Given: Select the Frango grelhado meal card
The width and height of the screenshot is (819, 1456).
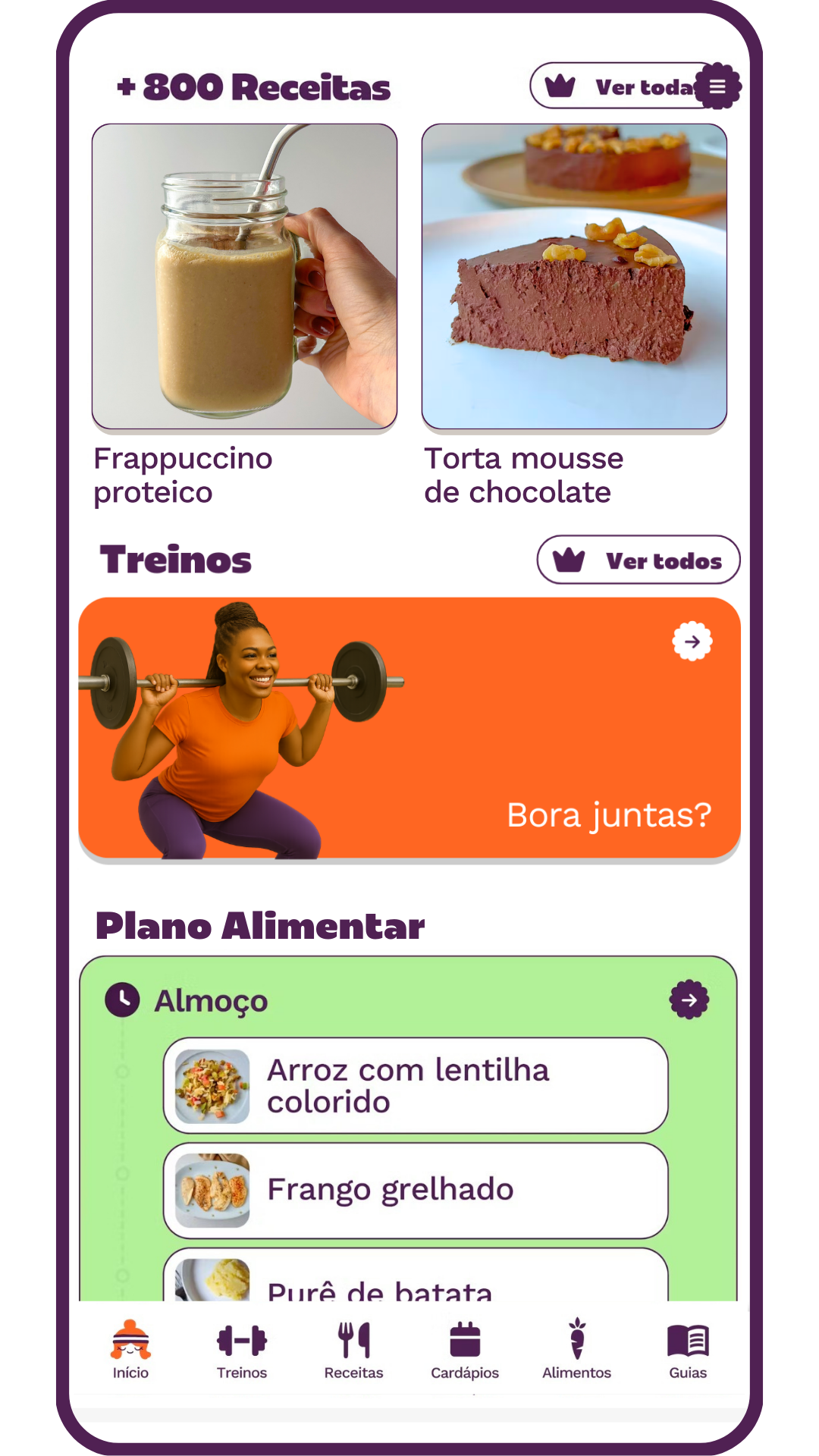Looking at the screenshot, I should point(416,1190).
